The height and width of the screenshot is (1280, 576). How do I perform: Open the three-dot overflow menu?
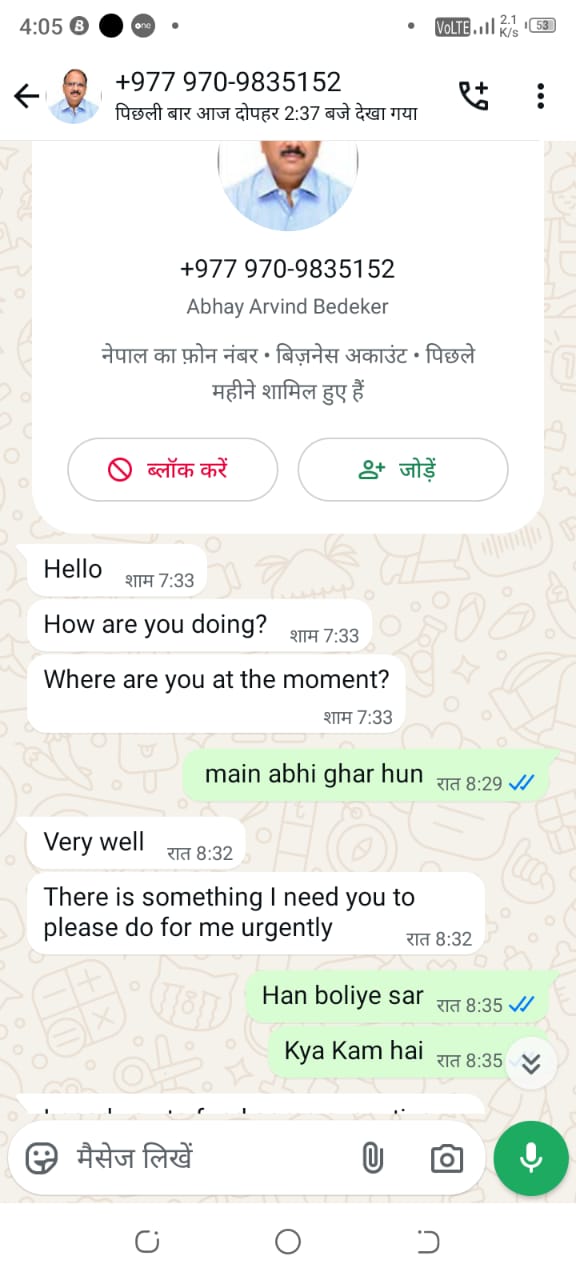(x=540, y=96)
